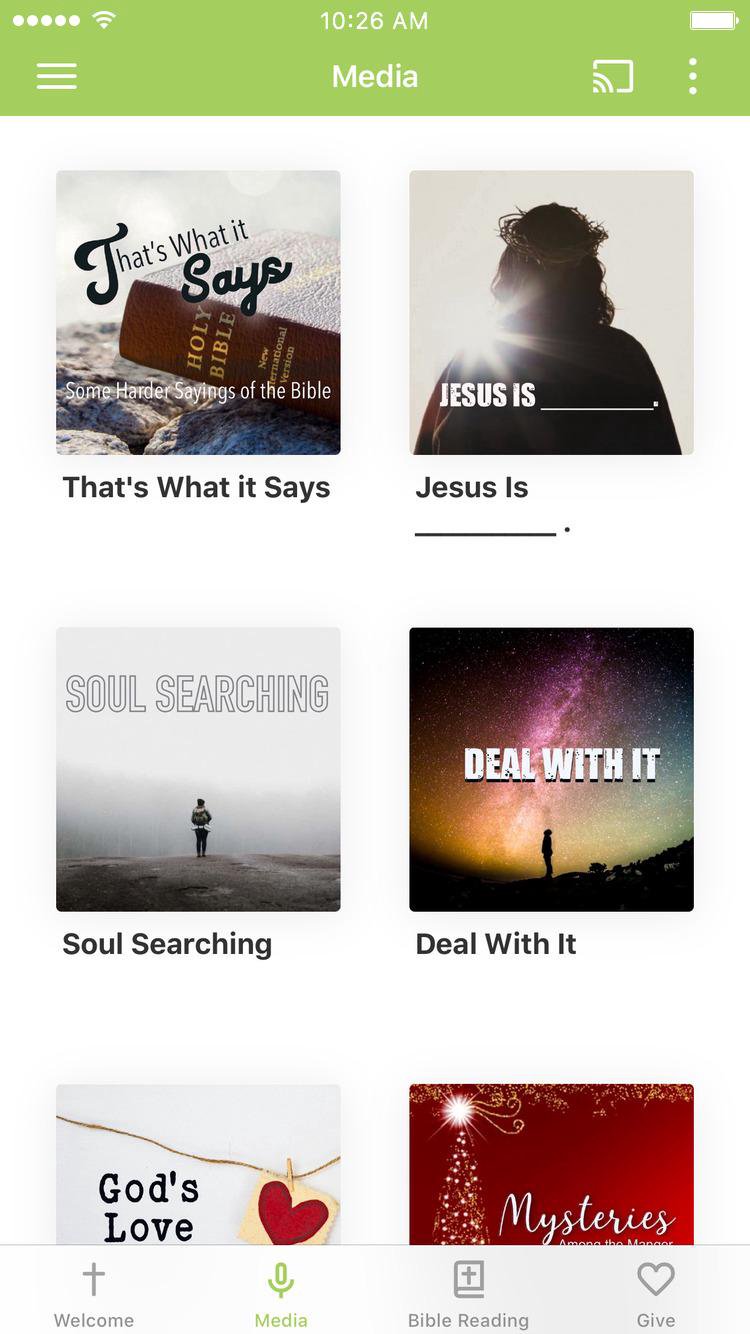Open the God's Love series
This screenshot has width=750, height=1334.
click(x=198, y=1165)
